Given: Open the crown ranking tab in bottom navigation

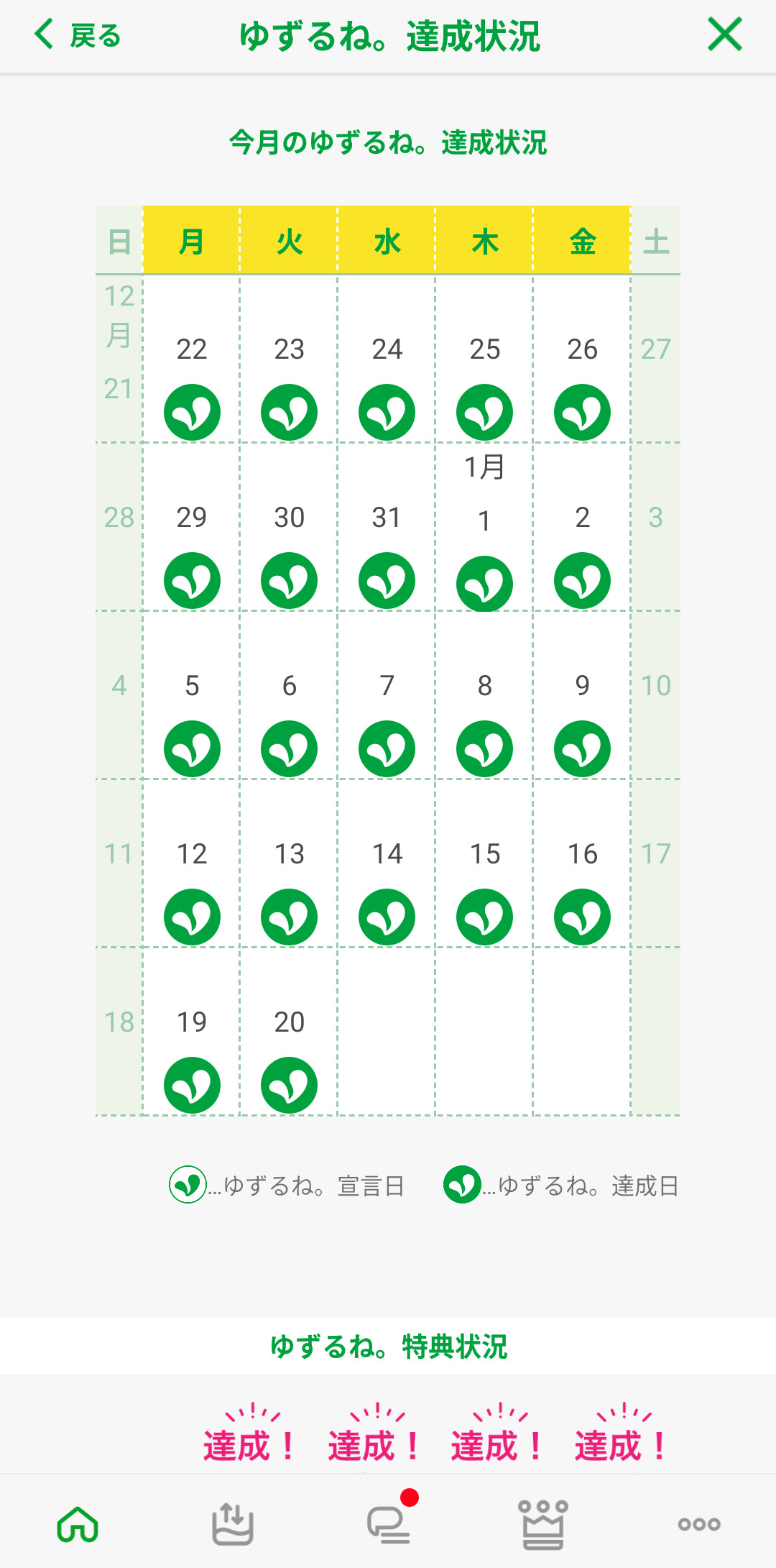Looking at the screenshot, I should click(x=543, y=1523).
